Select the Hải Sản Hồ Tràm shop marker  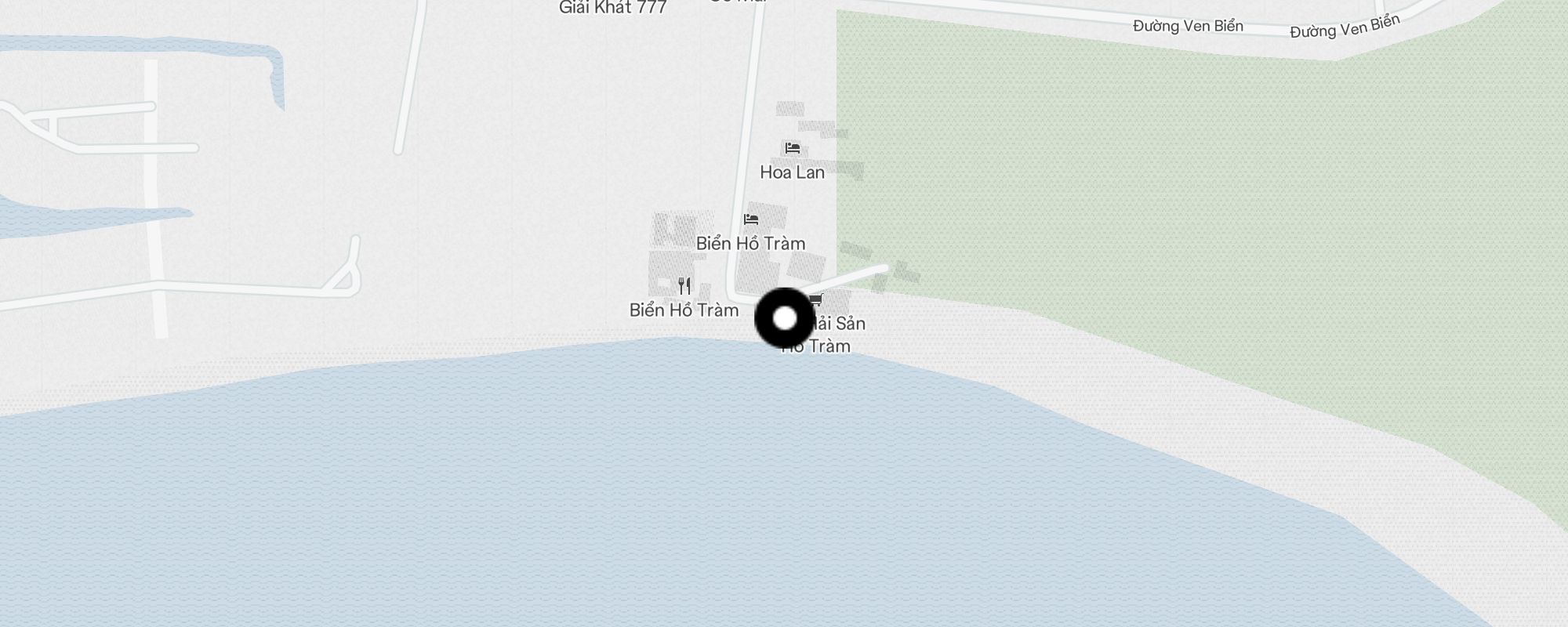coord(816,300)
